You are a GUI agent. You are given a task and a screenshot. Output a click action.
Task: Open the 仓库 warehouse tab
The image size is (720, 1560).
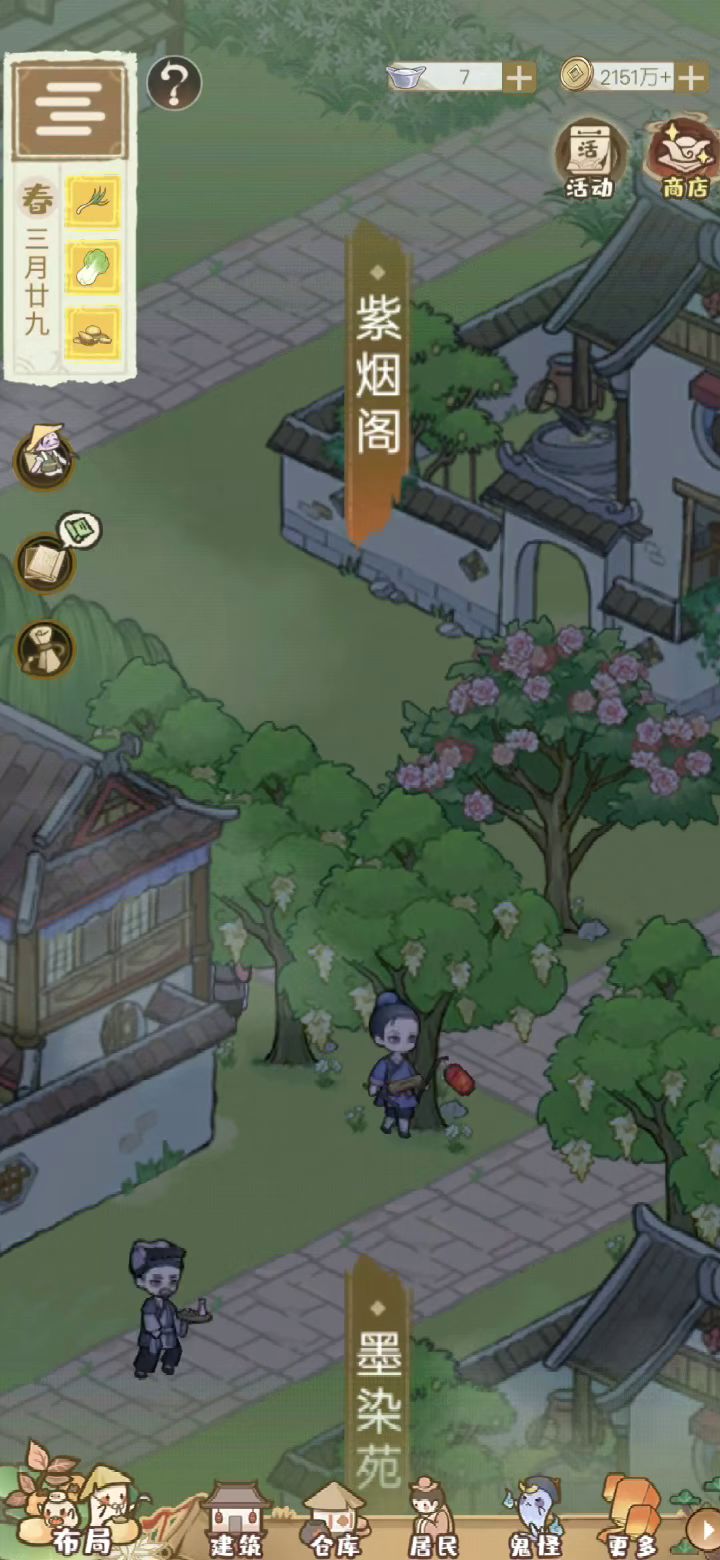[x=333, y=1518]
